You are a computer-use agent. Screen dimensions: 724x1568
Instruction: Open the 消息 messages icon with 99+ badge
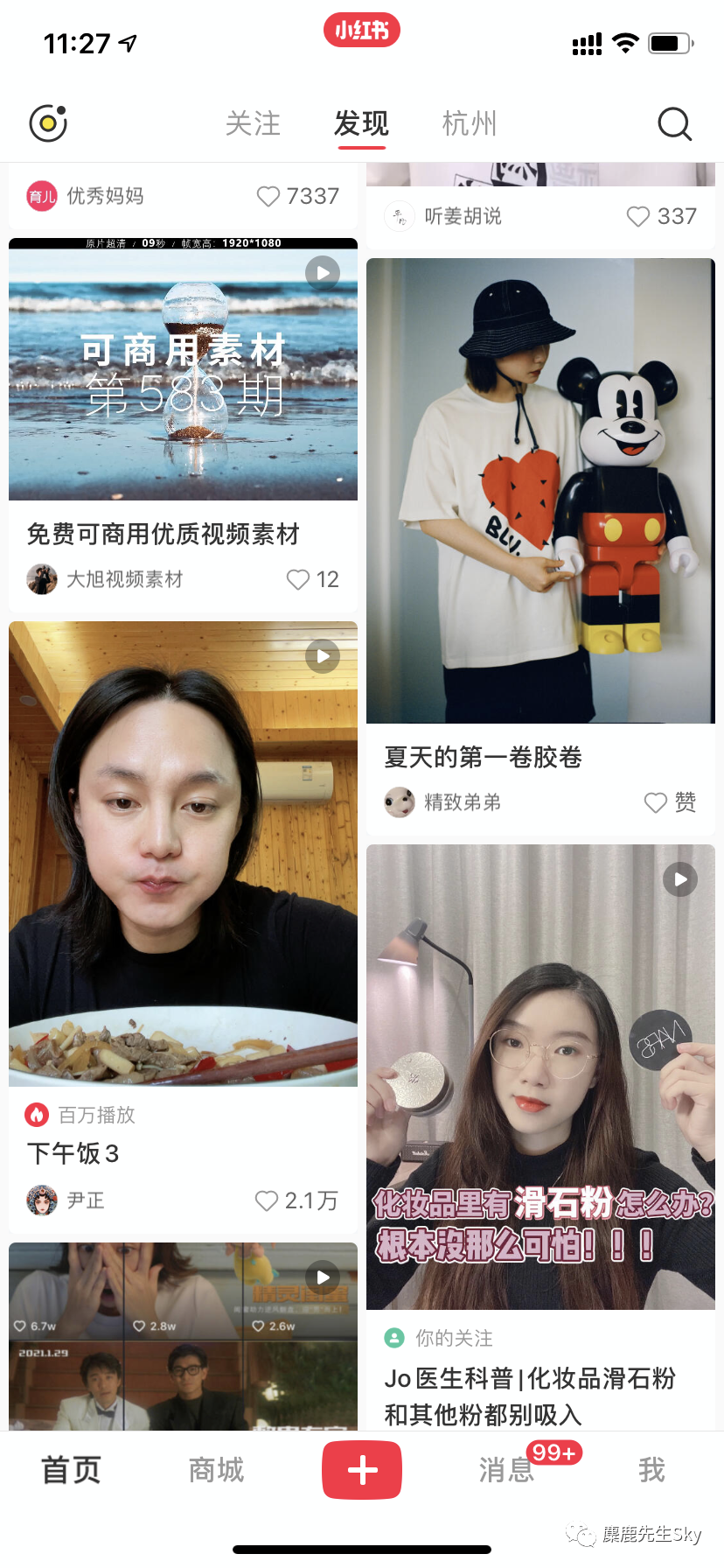[505, 1469]
